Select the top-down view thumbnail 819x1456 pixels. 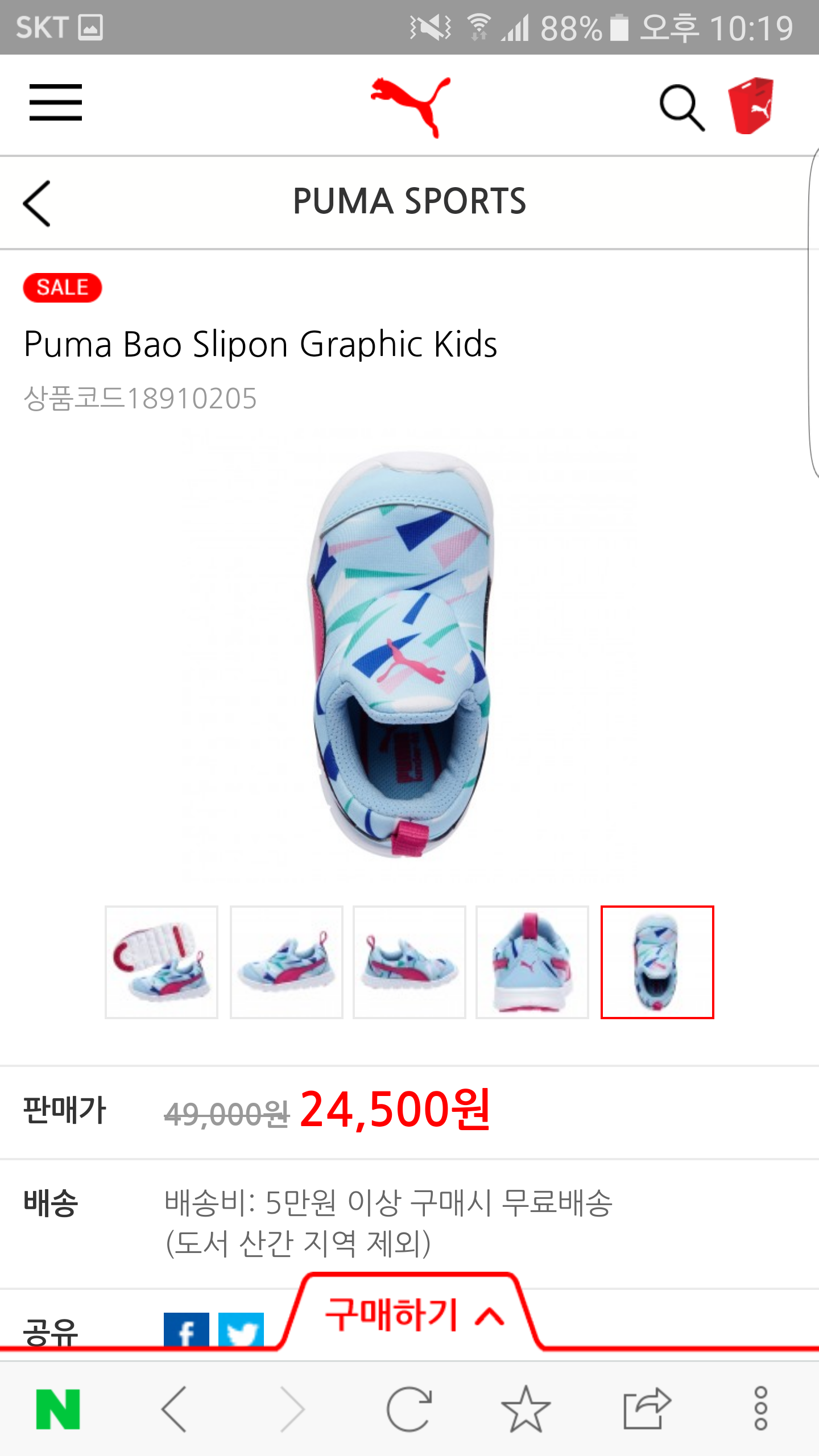point(657,962)
